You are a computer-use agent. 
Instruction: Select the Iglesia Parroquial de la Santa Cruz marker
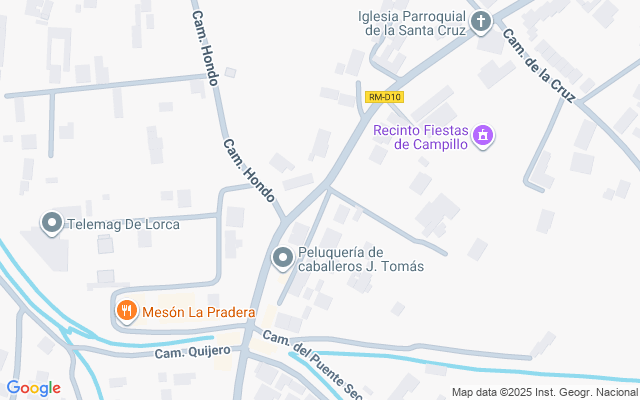click(x=481, y=21)
